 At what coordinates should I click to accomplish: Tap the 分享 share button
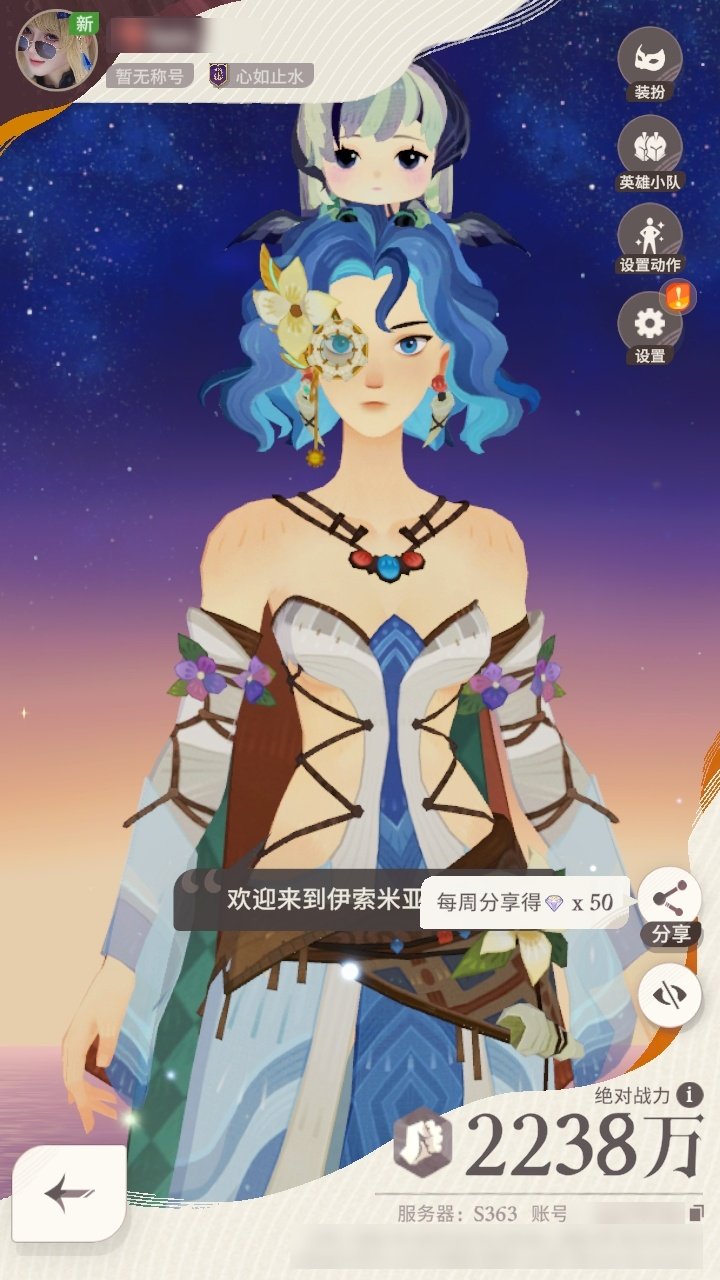point(670,900)
